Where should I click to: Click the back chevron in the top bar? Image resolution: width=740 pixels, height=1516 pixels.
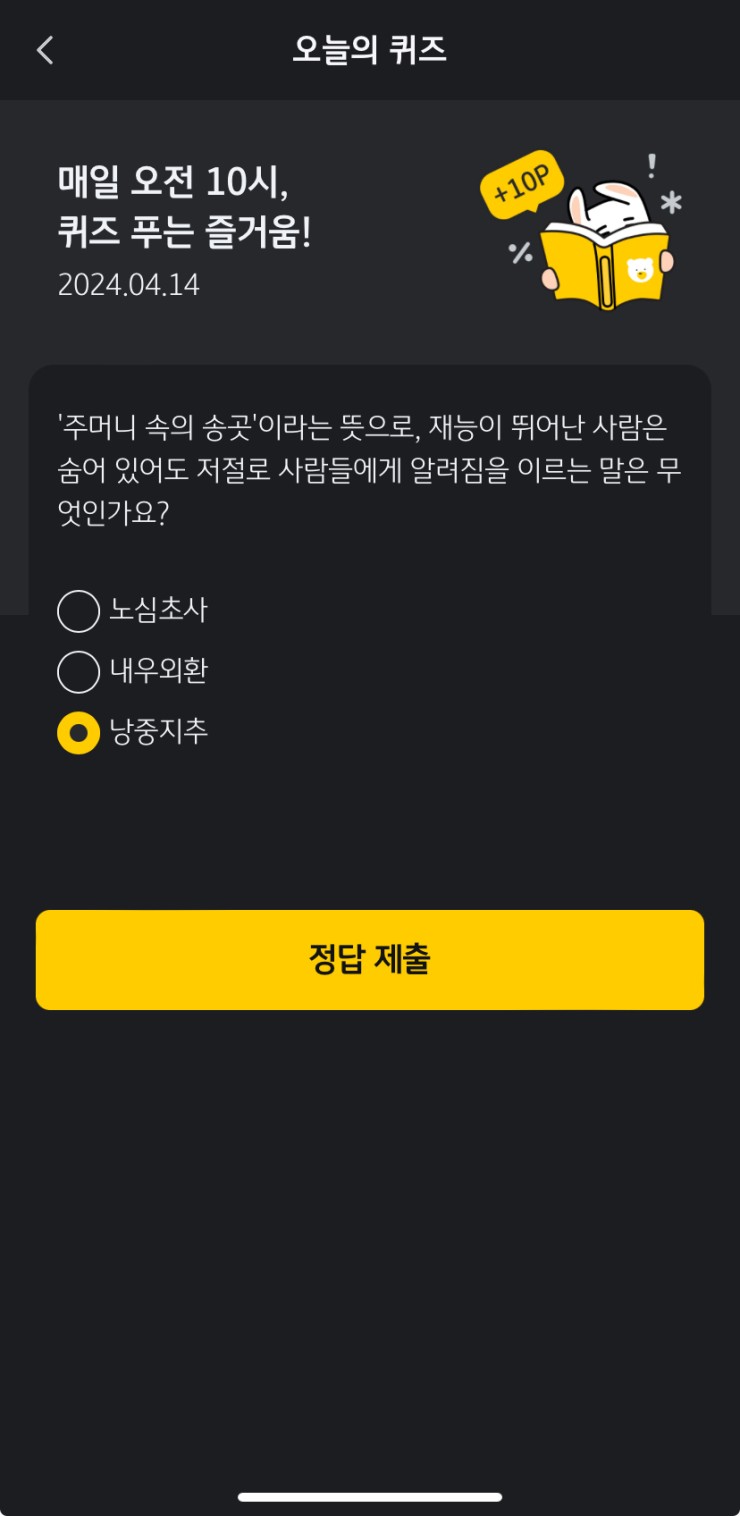click(x=44, y=49)
